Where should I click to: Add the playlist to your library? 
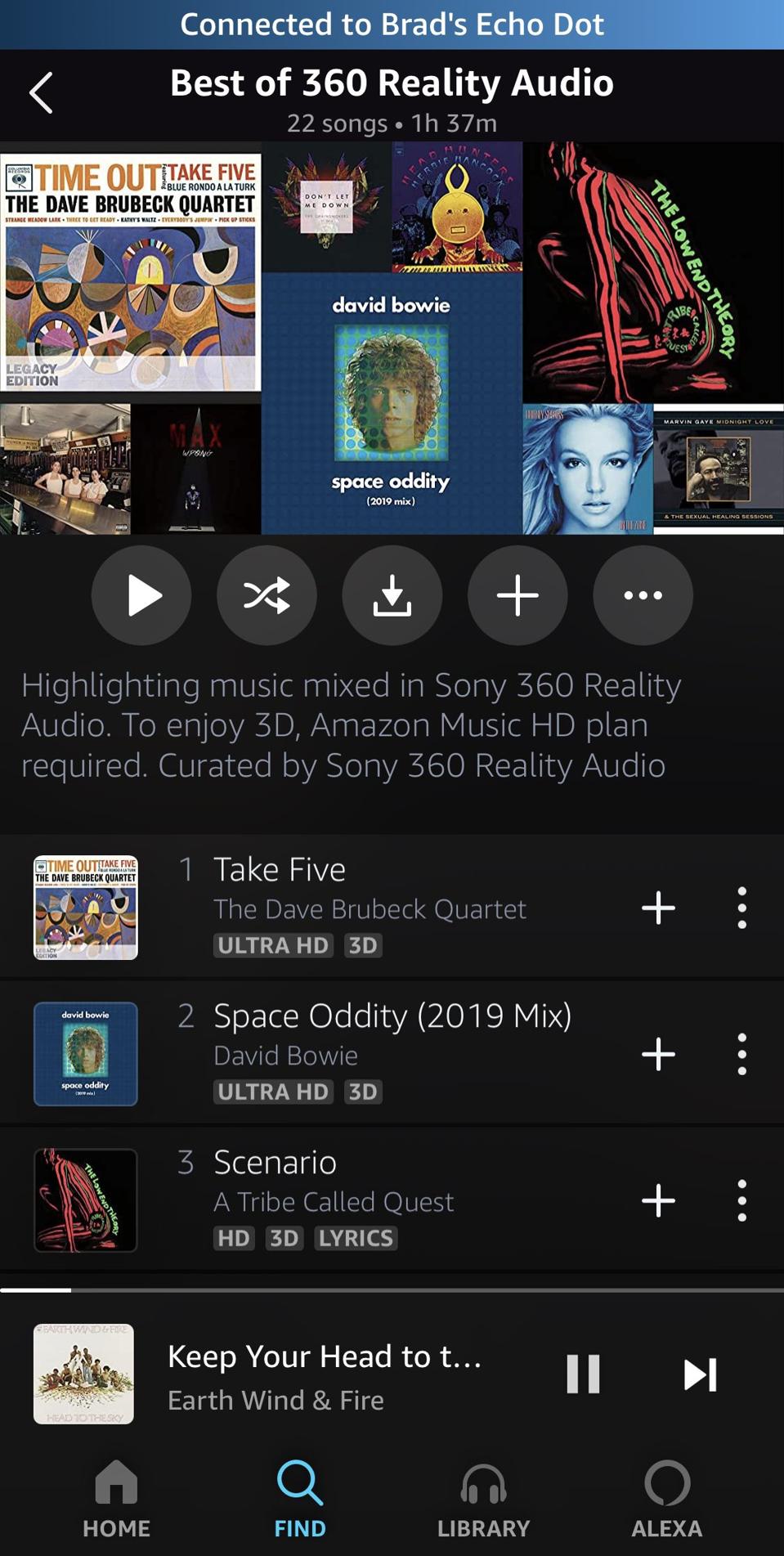tap(517, 595)
